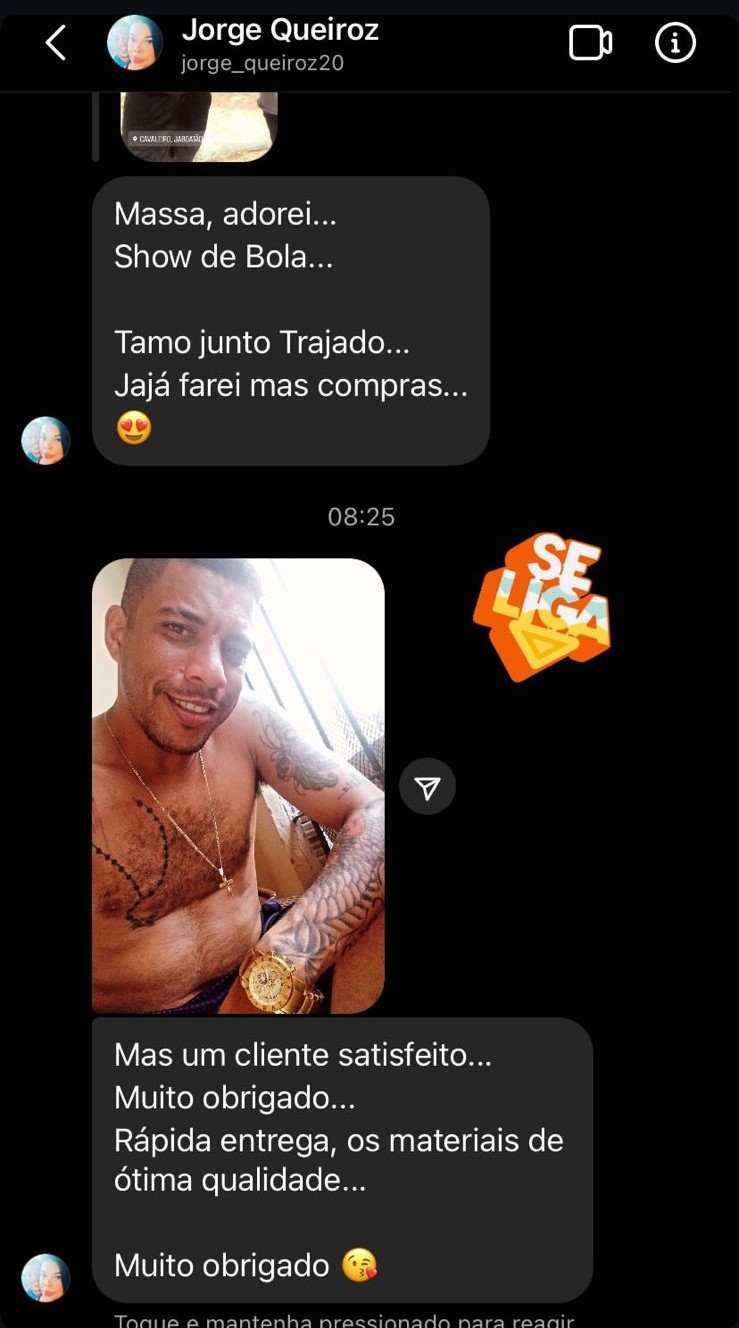Open the shared shirtless selfie photo
The image size is (739, 1328).
pos(238,785)
